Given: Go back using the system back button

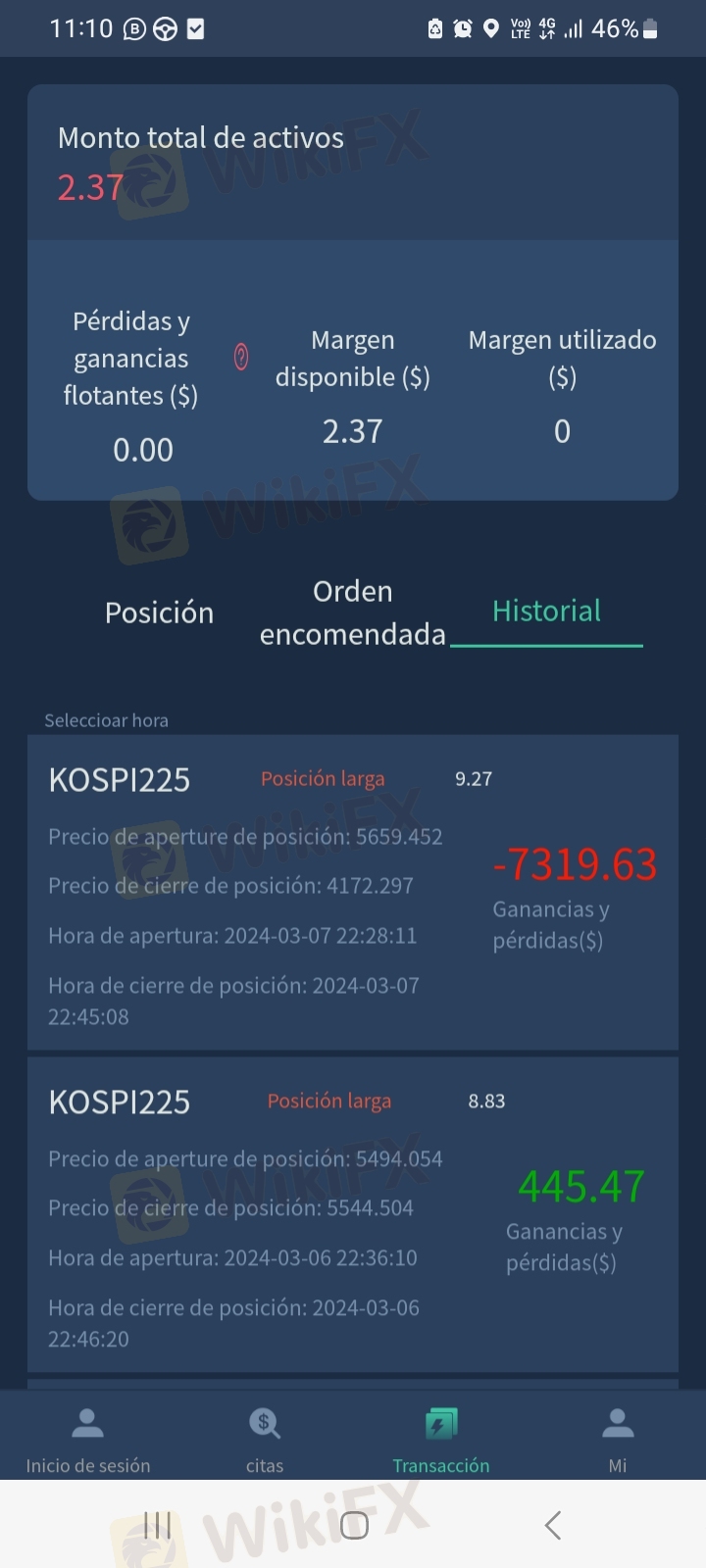Looking at the screenshot, I should click(x=553, y=1525).
